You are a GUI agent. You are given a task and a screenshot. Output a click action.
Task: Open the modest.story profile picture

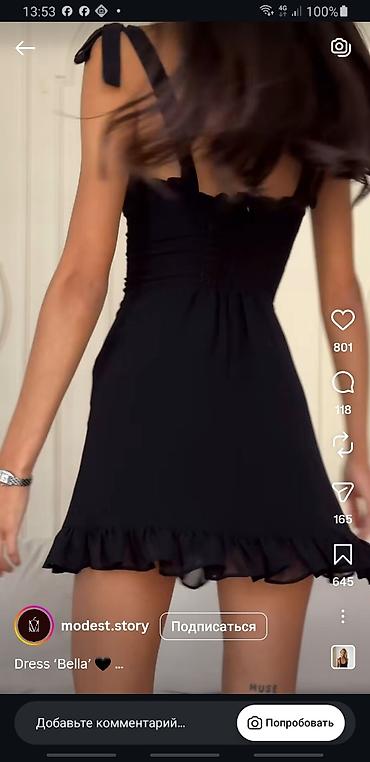pyautogui.click(x=34, y=625)
